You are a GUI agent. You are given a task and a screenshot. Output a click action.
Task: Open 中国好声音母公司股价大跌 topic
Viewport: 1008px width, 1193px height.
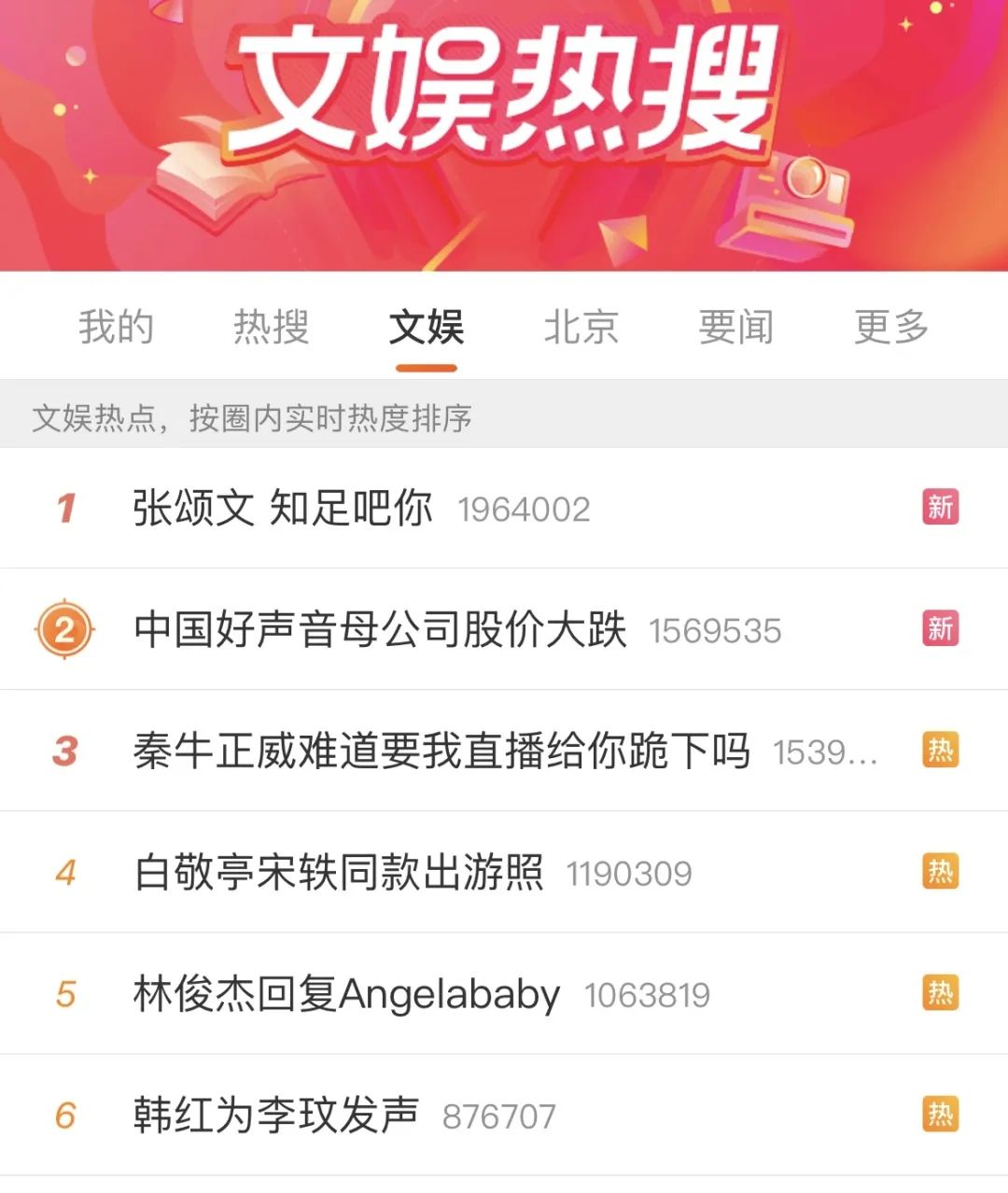(380, 630)
